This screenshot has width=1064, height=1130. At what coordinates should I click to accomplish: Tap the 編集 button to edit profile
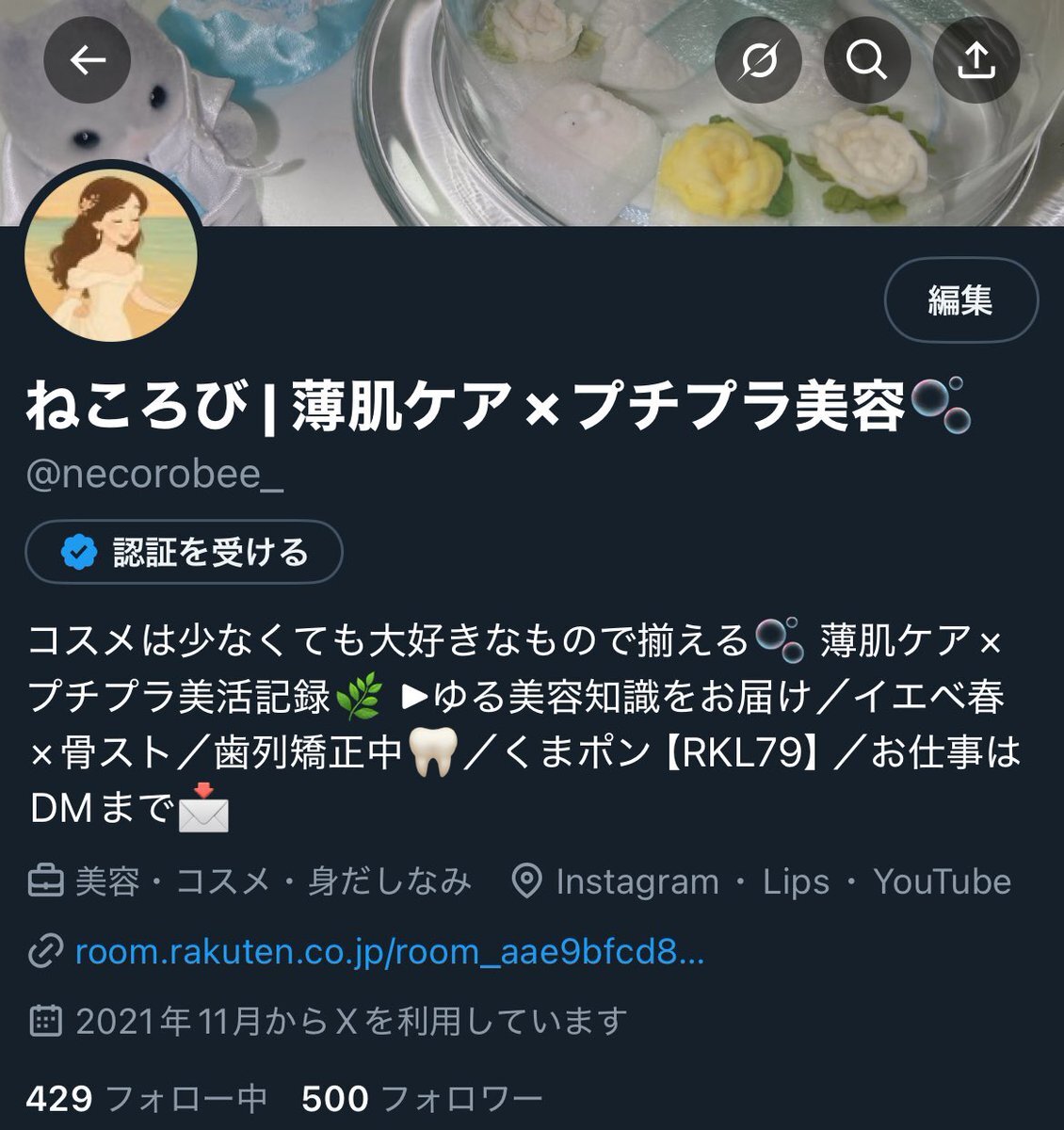(x=960, y=301)
